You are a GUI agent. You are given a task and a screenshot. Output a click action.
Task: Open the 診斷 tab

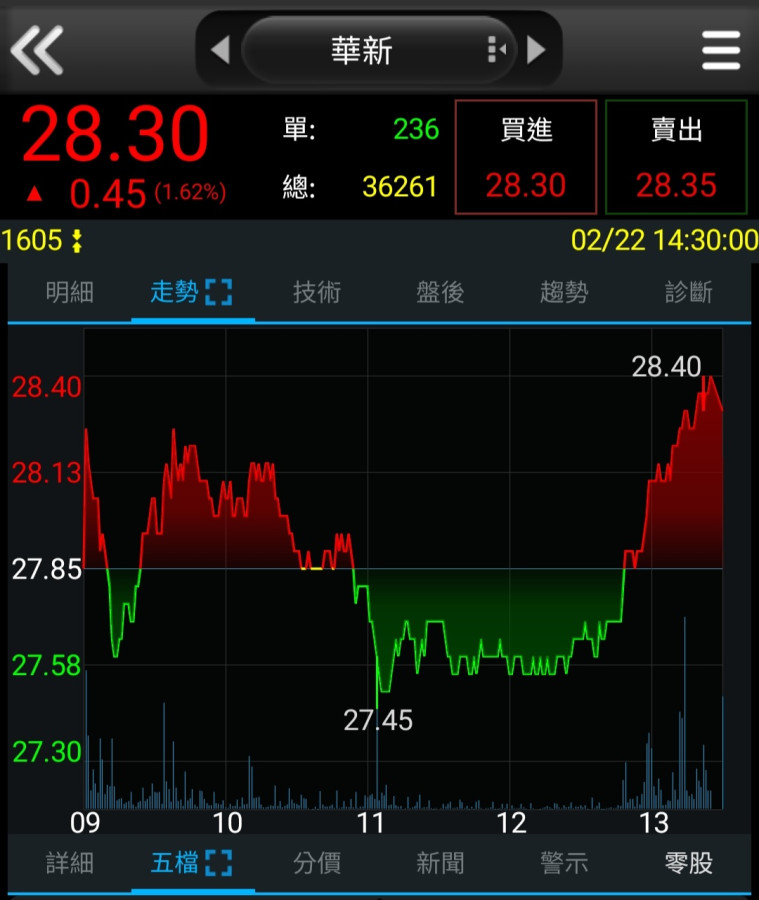pos(689,292)
